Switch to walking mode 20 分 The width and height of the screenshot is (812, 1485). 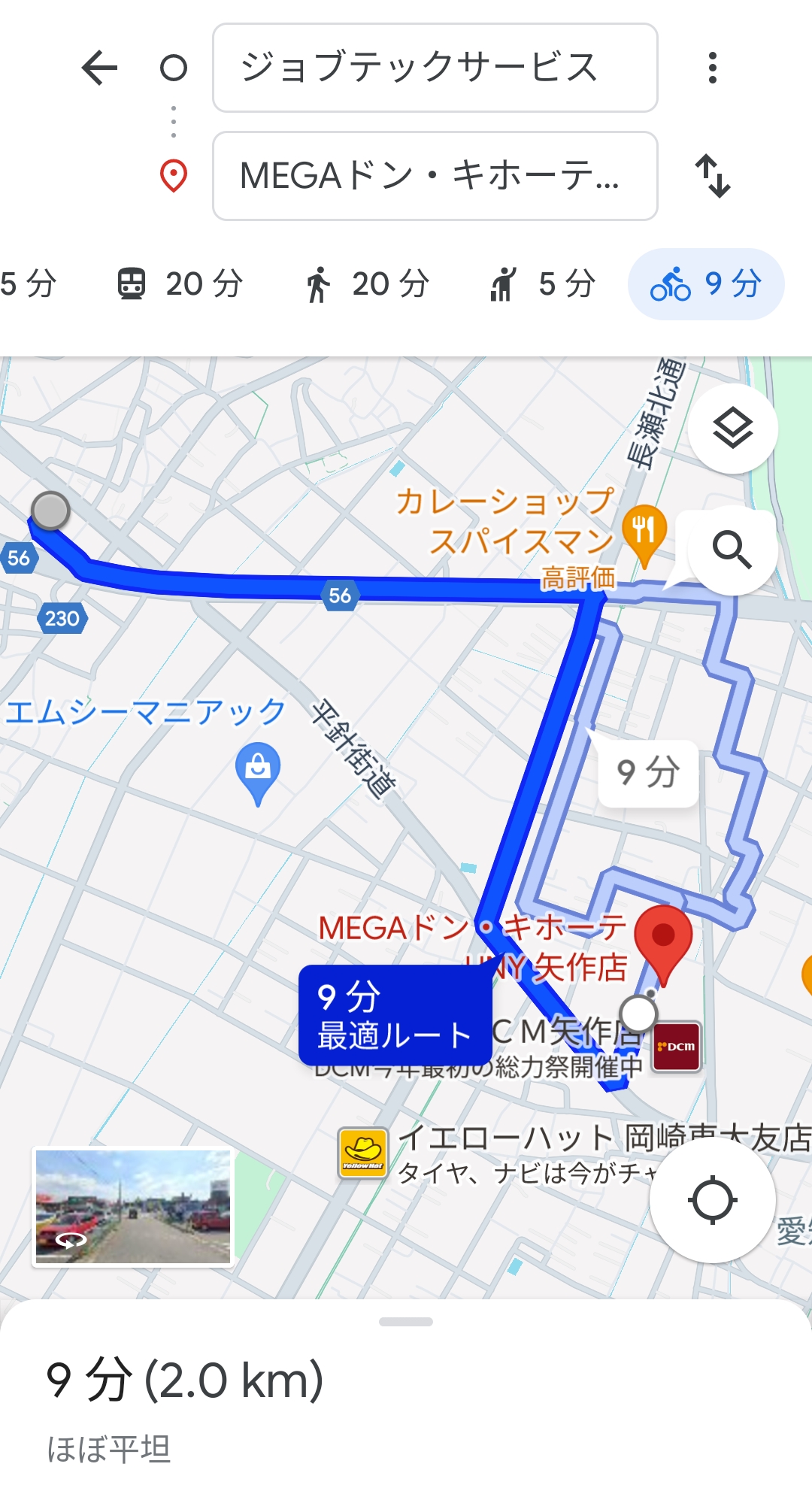pyautogui.click(x=367, y=284)
